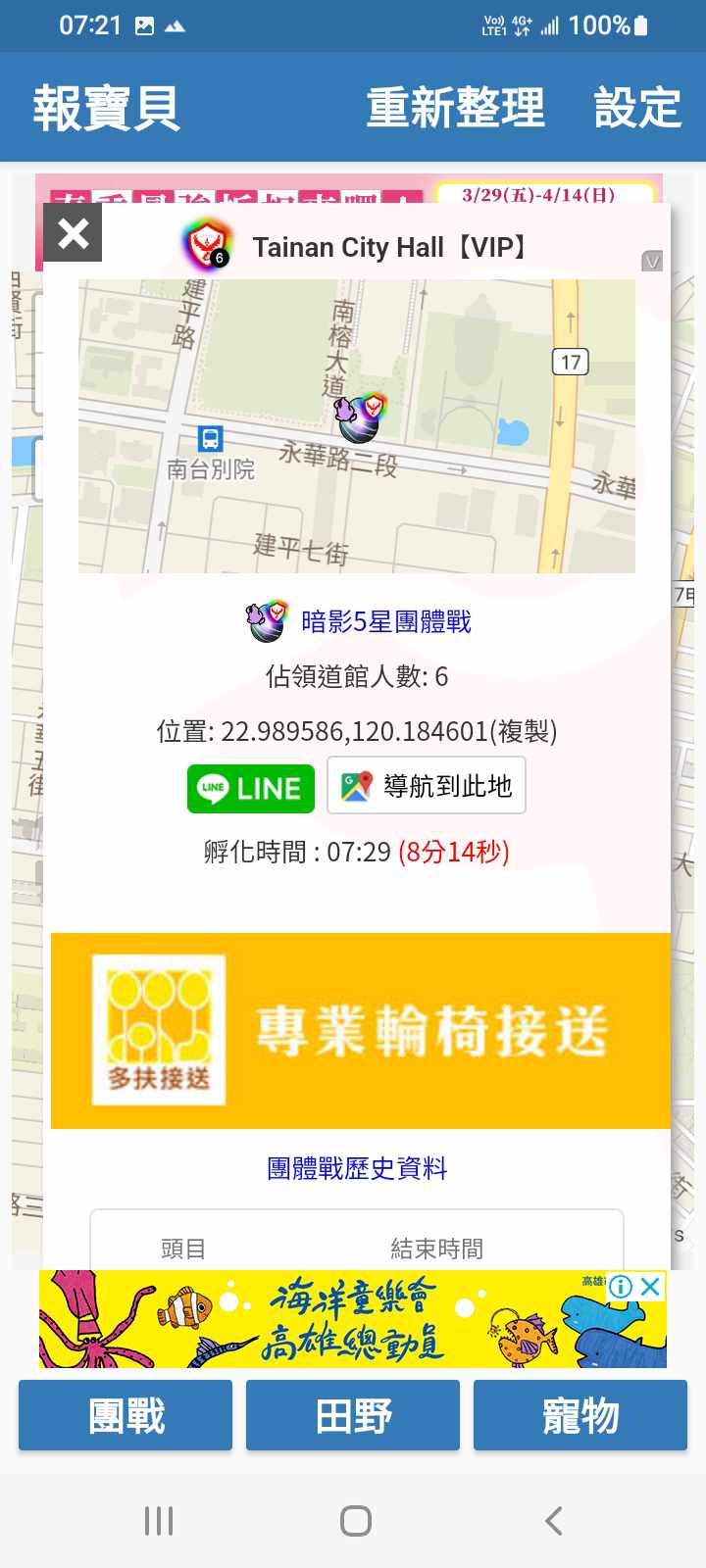The height and width of the screenshot is (1568, 706).
Task: Switch to the 團戰 tab
Action: (x=126, y=1416)
